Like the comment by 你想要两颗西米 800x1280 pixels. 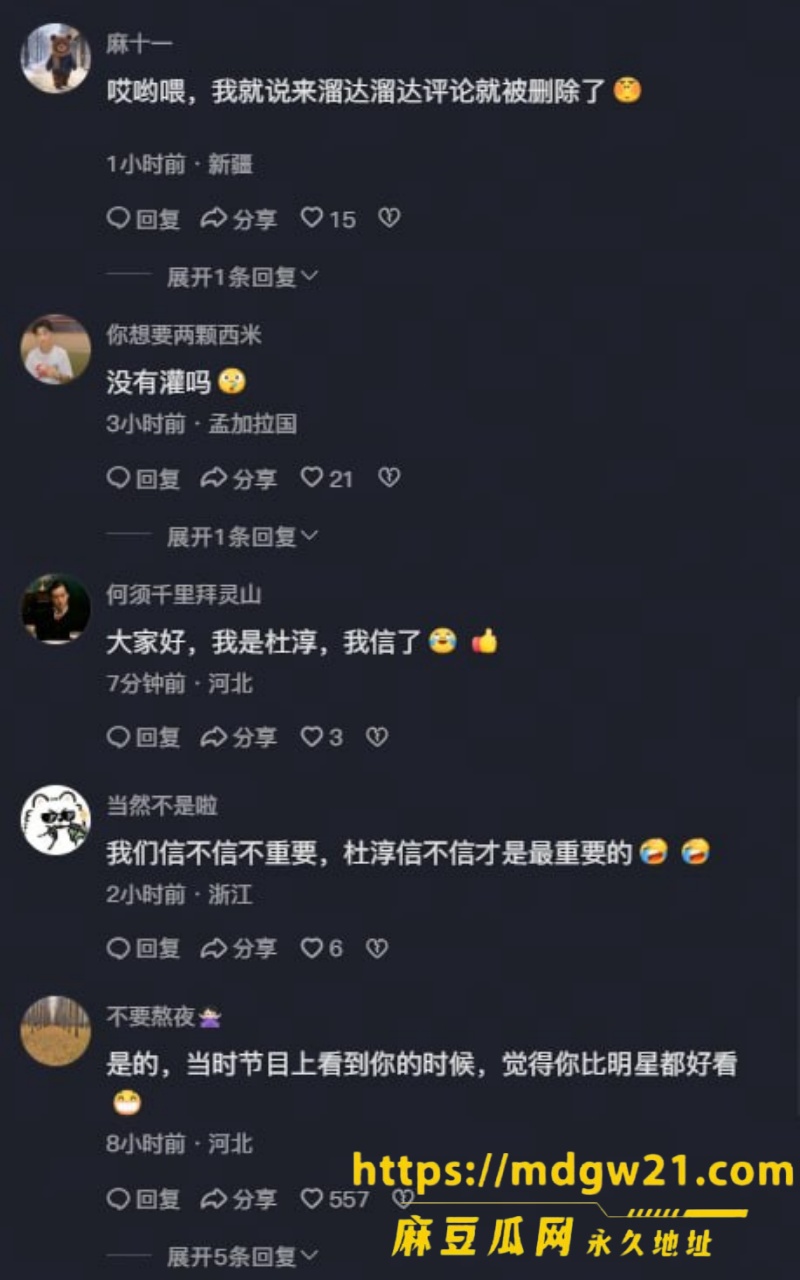click(327, 479)
